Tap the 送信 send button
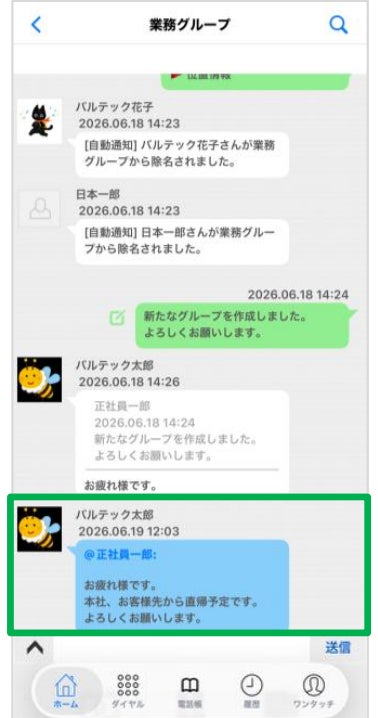 tap(338, 647)
